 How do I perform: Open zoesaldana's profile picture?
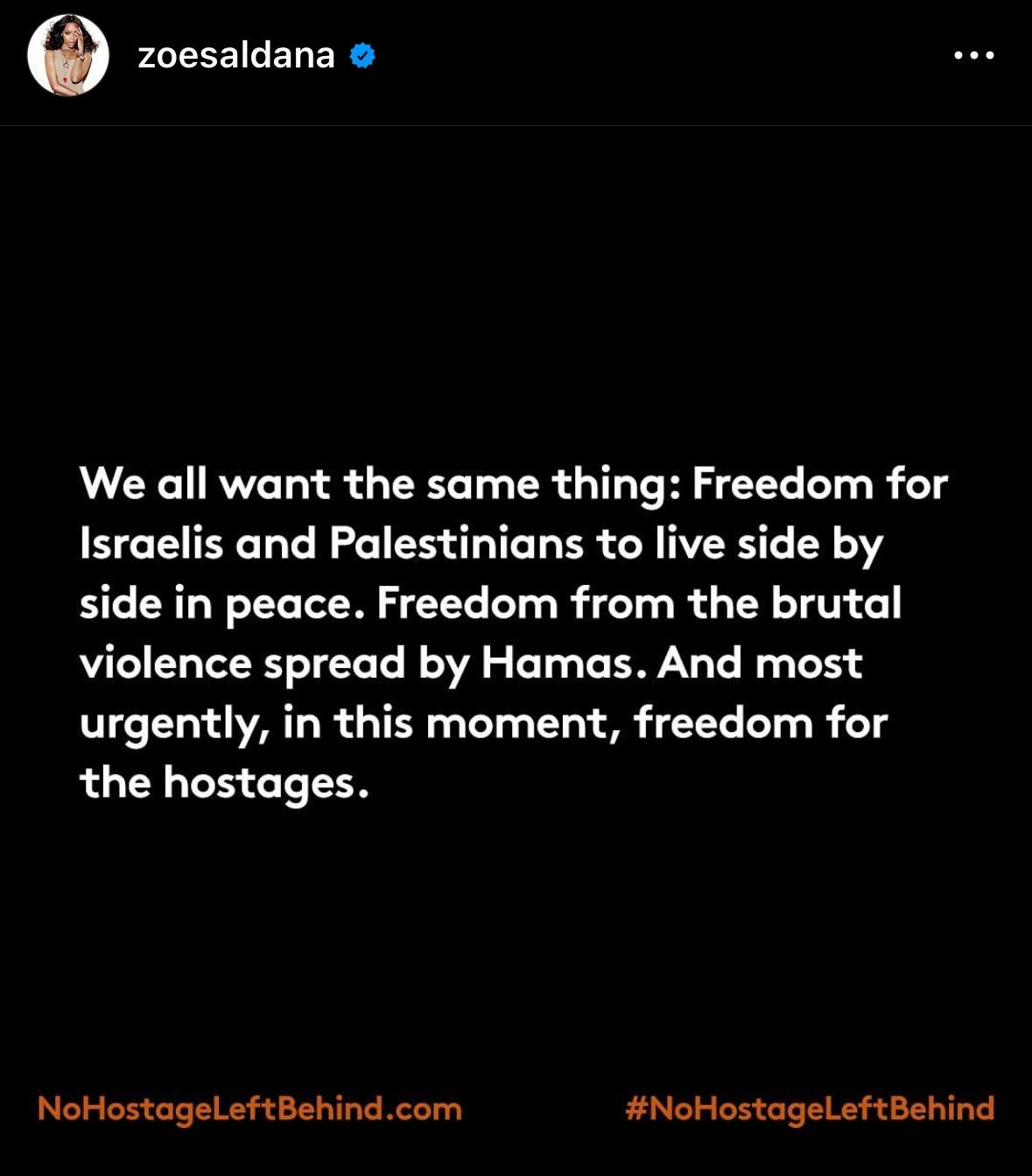pos(68,55)
